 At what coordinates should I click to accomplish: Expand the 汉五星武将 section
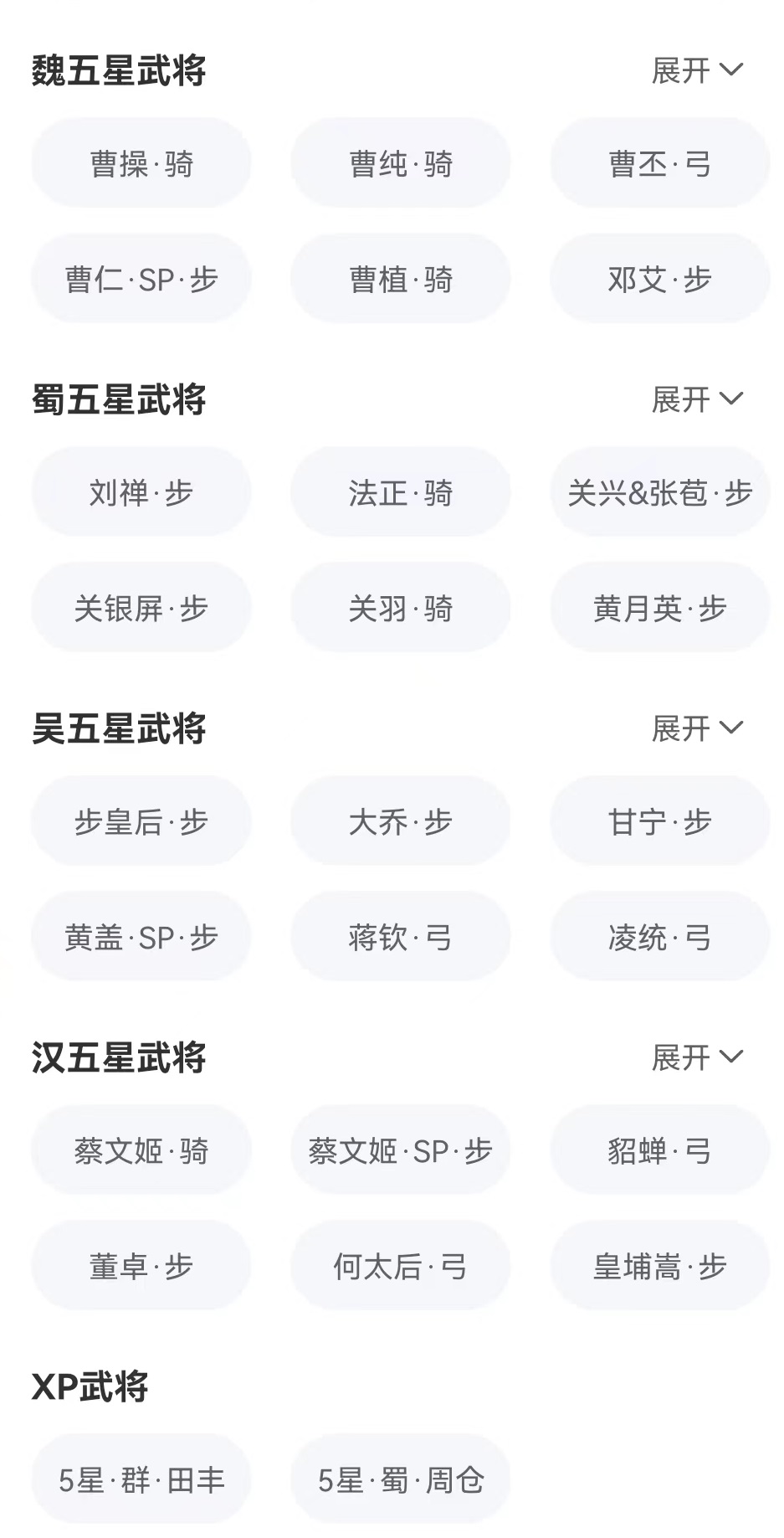pos(697,1057)
